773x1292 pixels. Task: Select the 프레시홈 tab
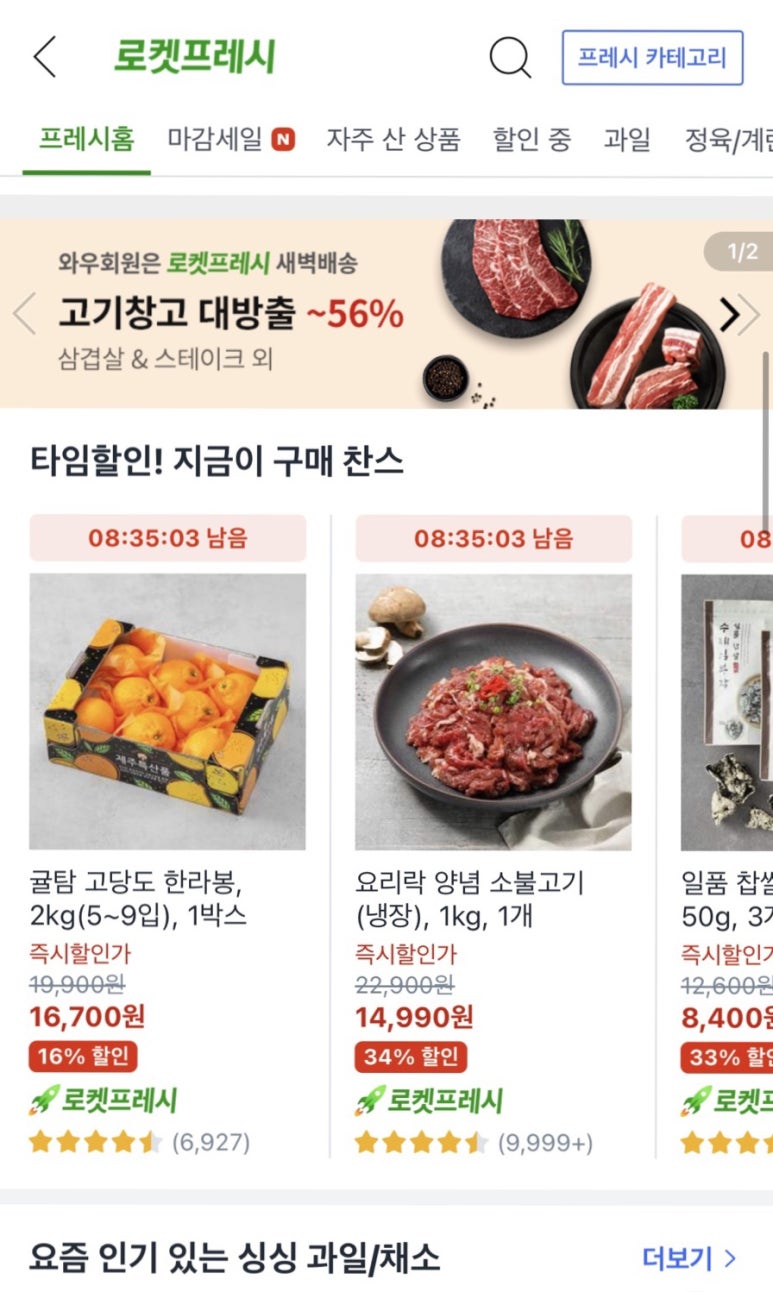(86, 139)
